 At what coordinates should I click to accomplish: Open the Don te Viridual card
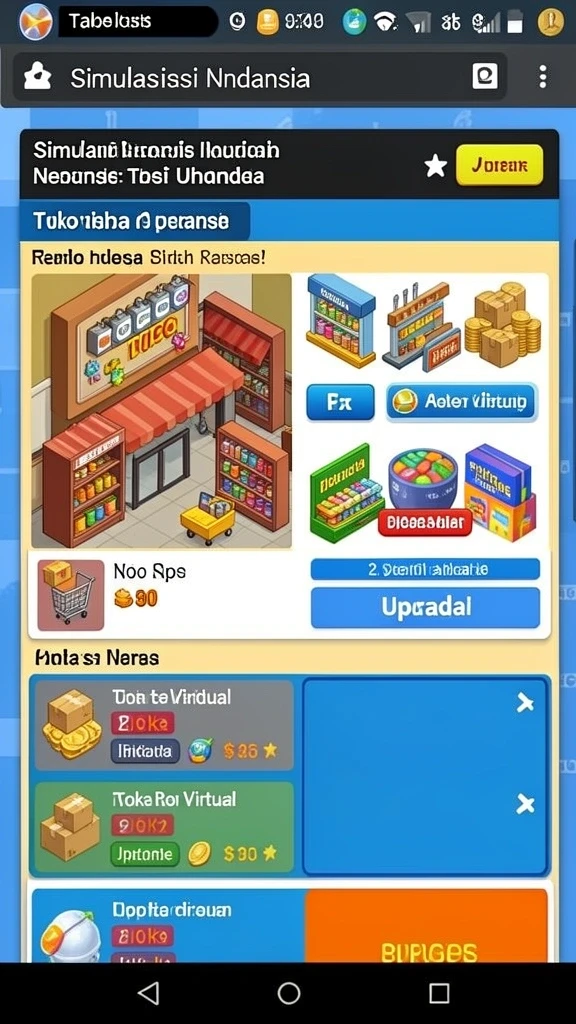click(x=164, y=725)
